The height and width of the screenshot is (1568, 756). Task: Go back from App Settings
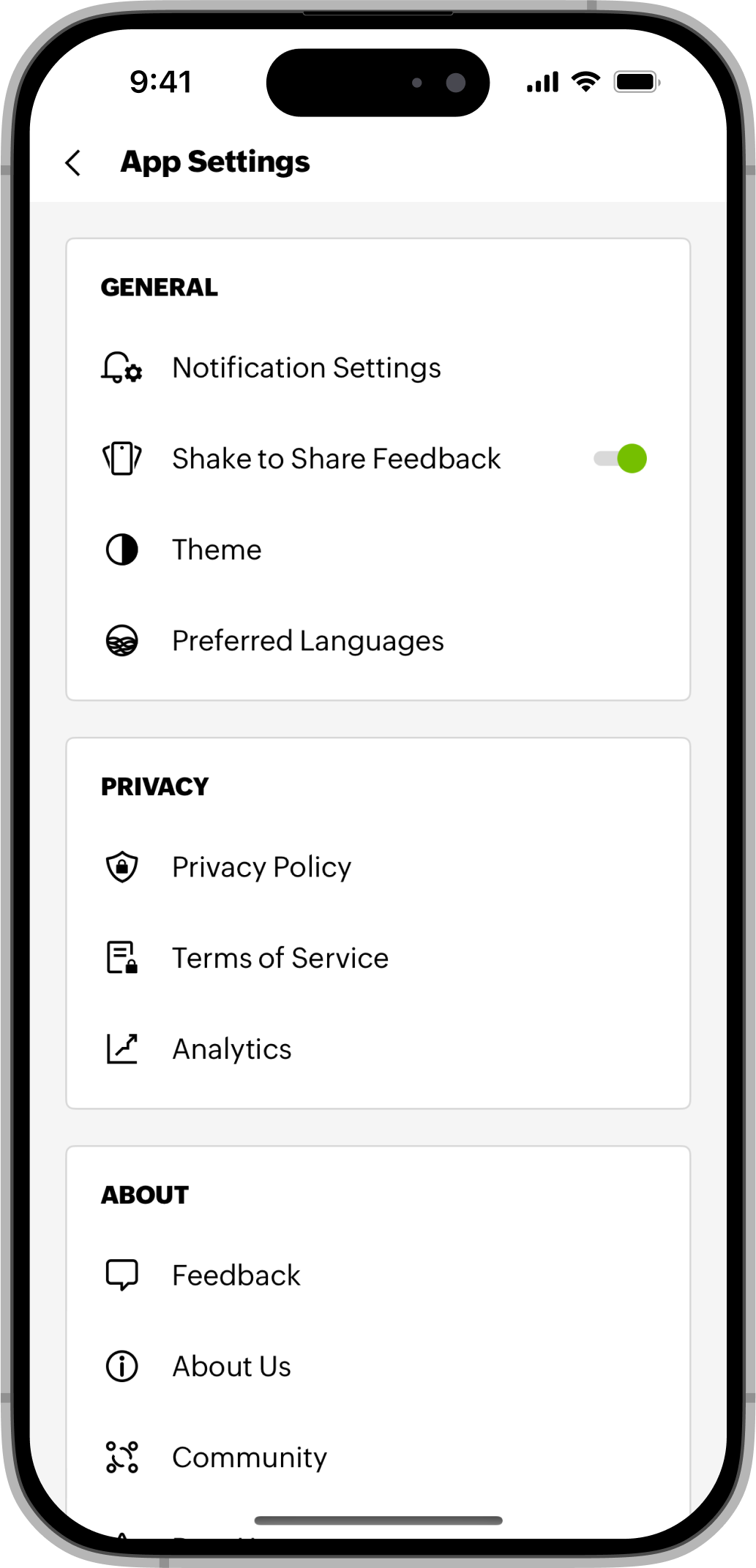[x=73, y=162]
